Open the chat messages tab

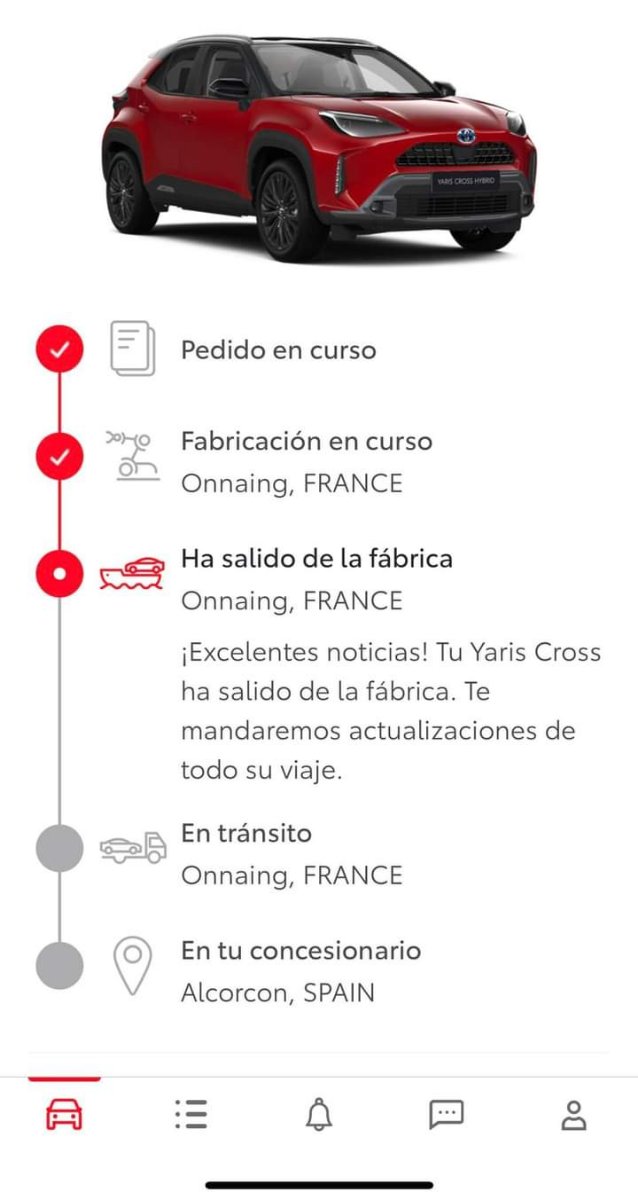pos(446,1114)
